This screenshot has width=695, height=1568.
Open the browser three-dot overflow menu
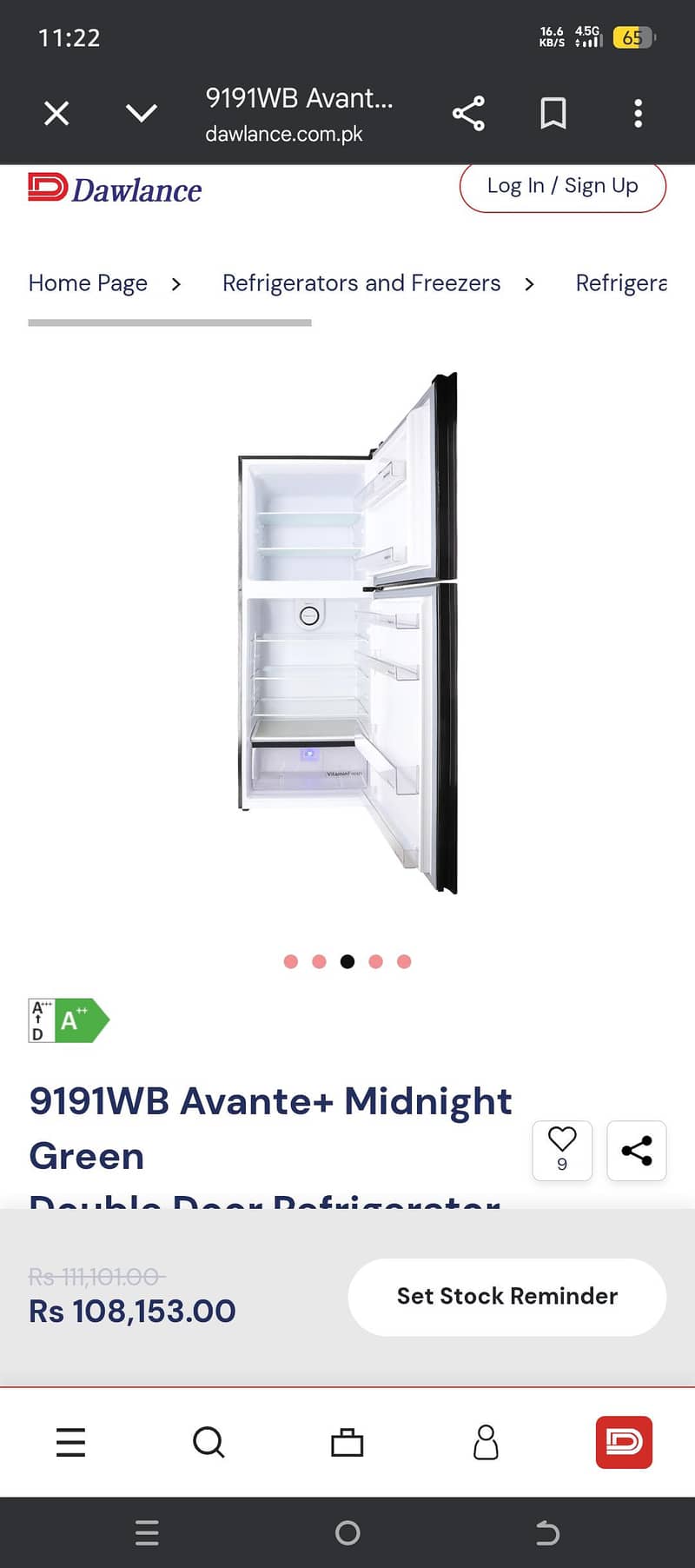(638, 113)
